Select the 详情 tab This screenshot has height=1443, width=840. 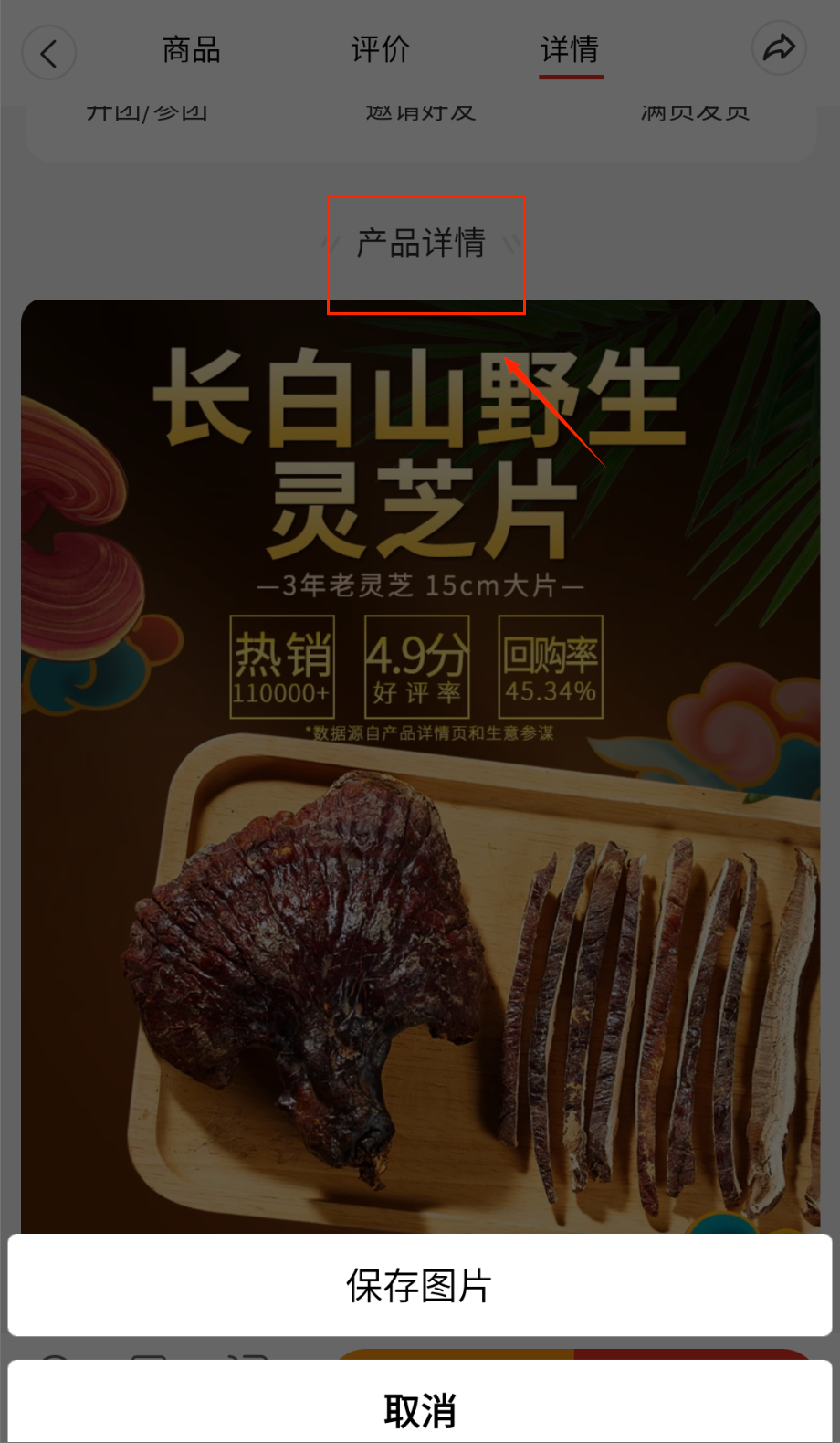[x=570, y=50]
